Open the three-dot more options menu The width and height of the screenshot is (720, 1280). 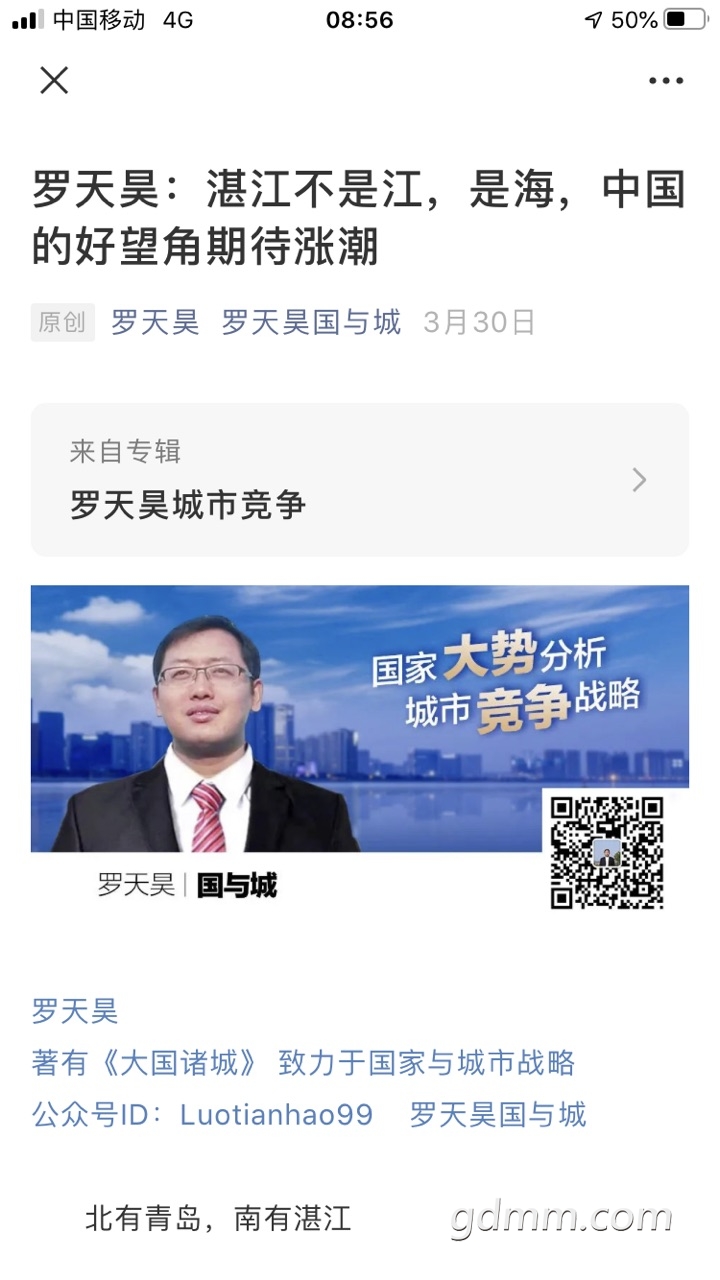[x=666, y=81]
